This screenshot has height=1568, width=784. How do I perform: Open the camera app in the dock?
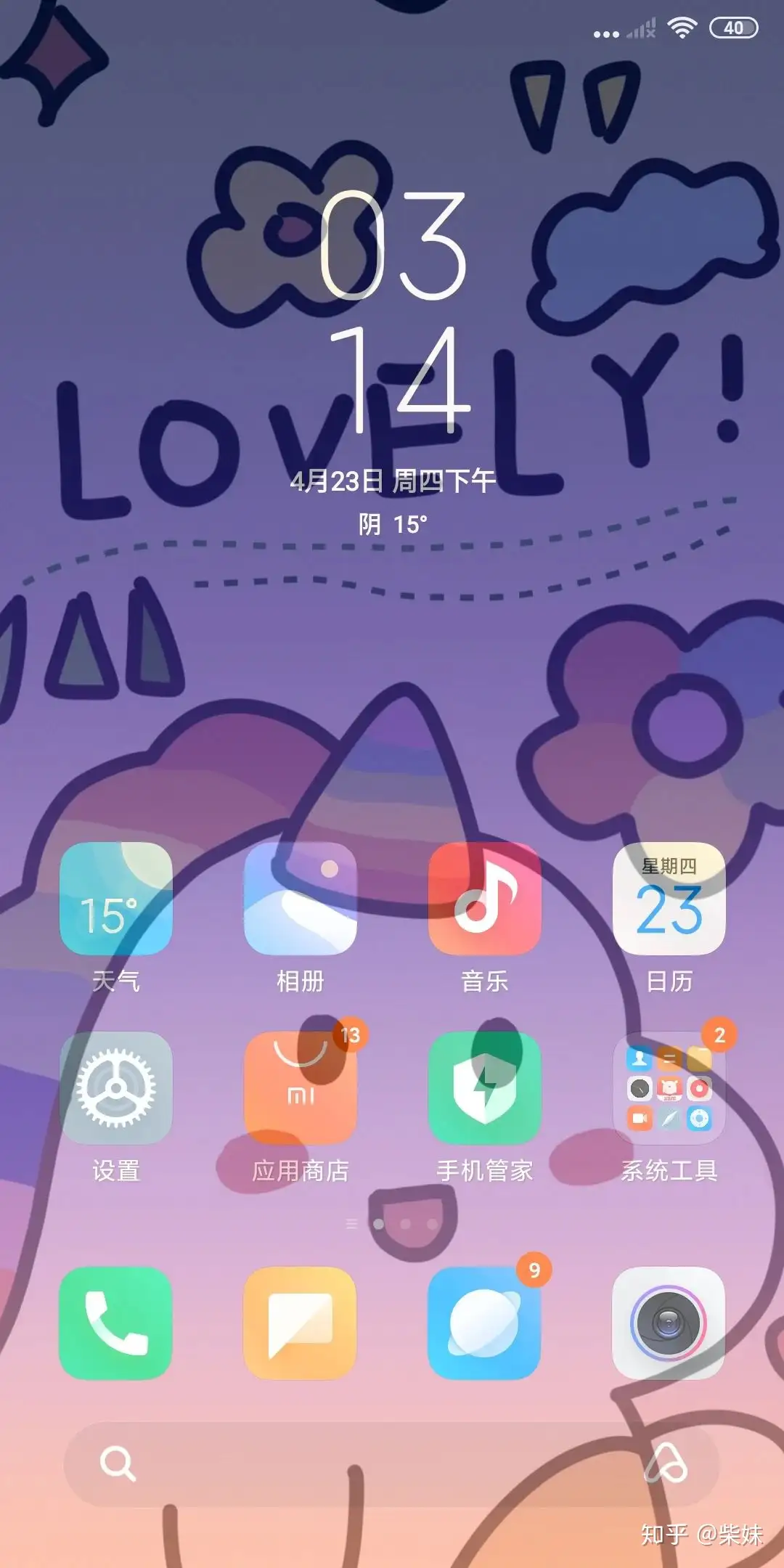669,1323
